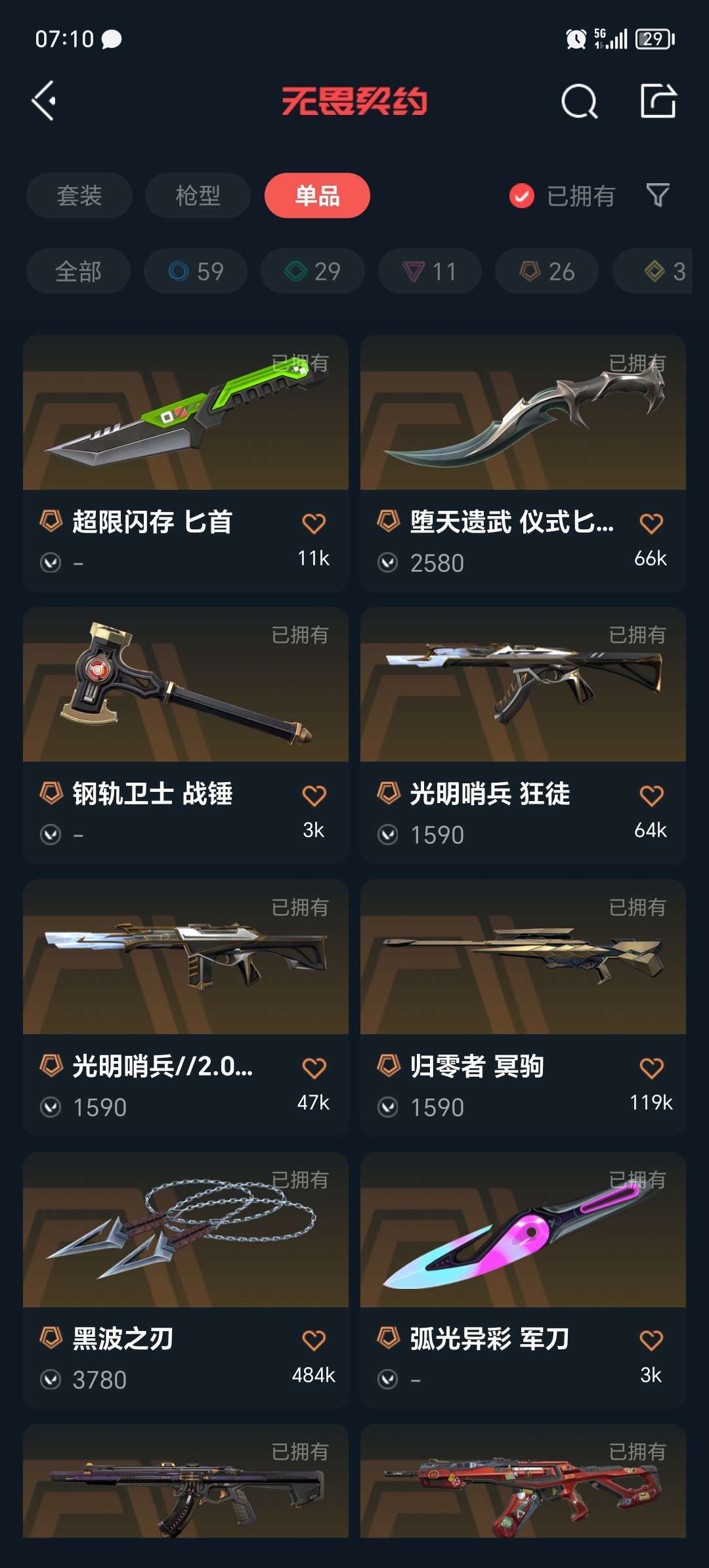Go back using the top-left arrow
Viewport: 709px width, 1568px height.
(x=45, y=101)
